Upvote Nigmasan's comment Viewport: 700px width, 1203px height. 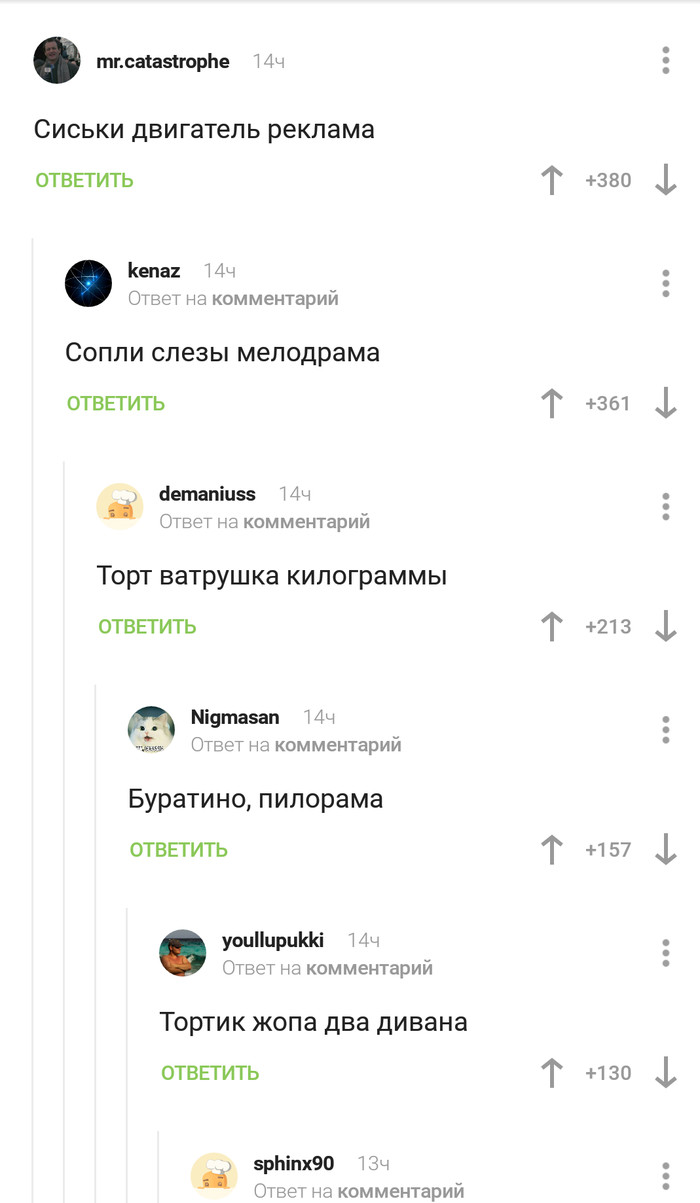[552, 850]
